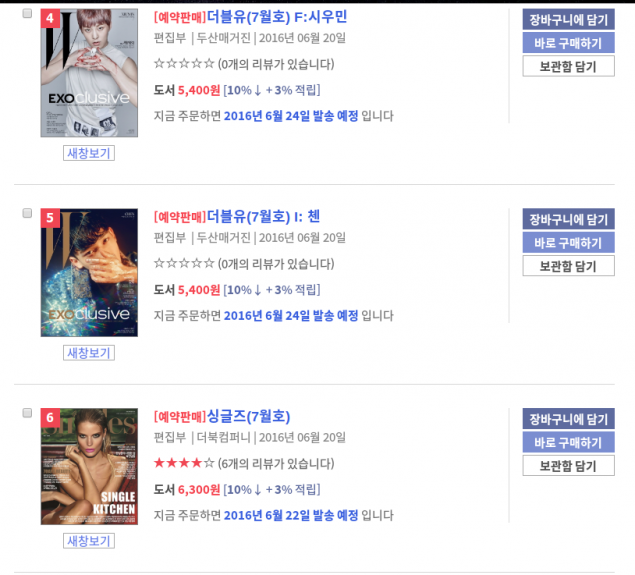Open 더블유(7월호) I: 첸 title link

point(263,216)
